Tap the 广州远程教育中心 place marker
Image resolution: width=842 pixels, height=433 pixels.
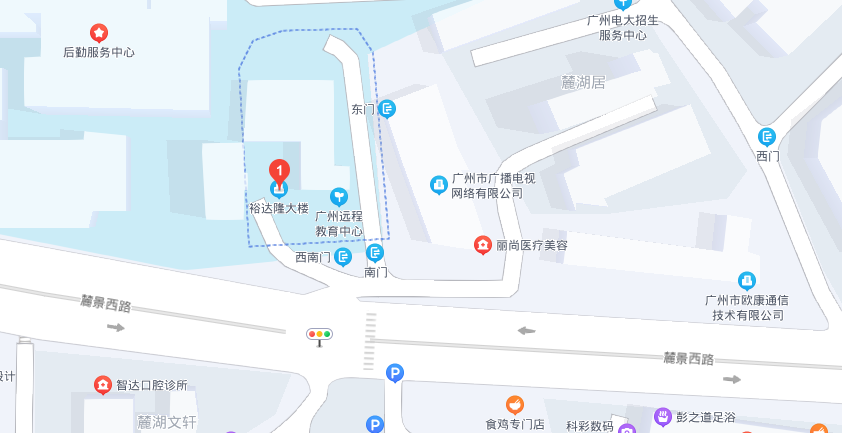click(338, 196)
